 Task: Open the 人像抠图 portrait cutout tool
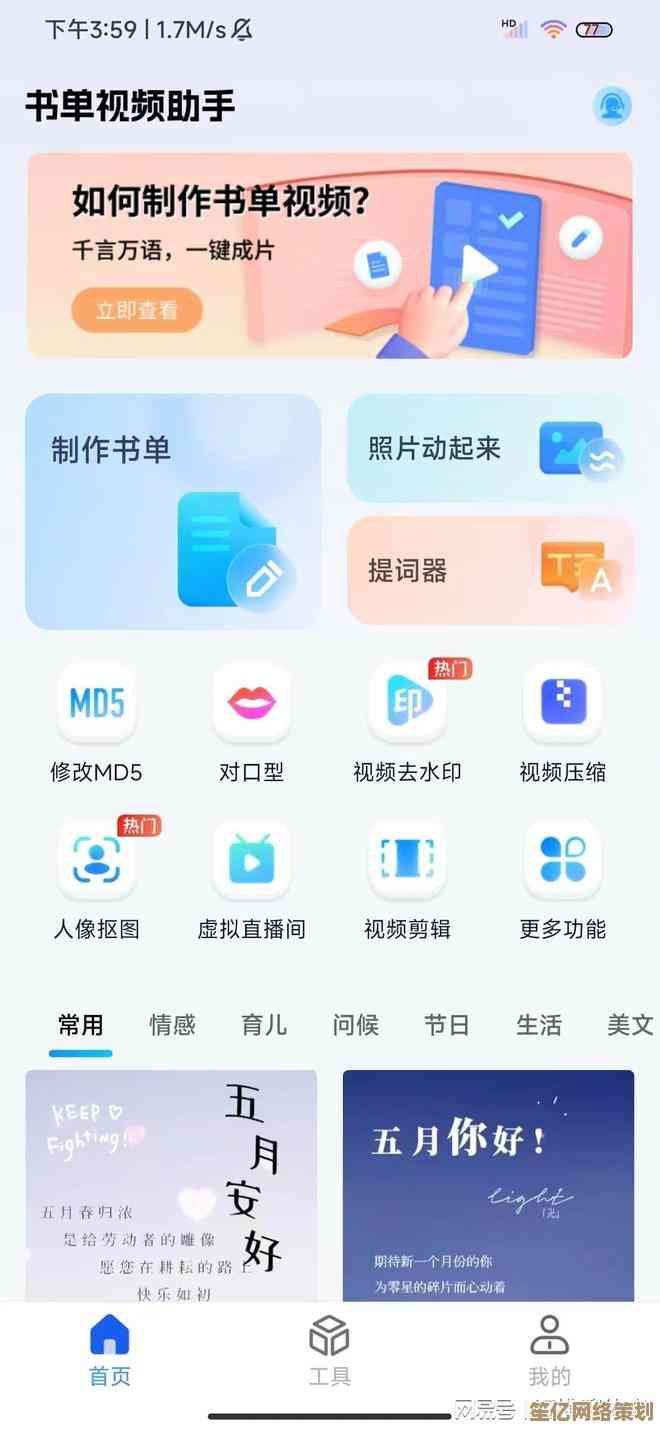[x=96, y=877]
